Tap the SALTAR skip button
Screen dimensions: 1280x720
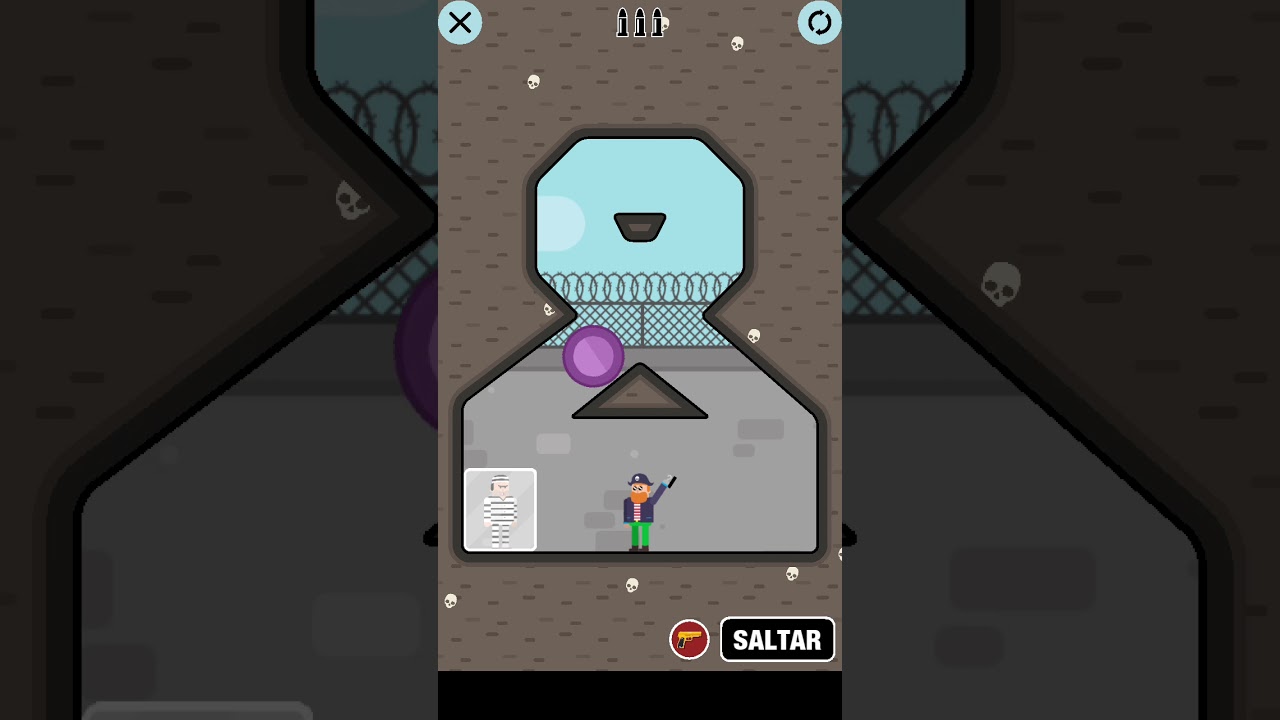777,640
